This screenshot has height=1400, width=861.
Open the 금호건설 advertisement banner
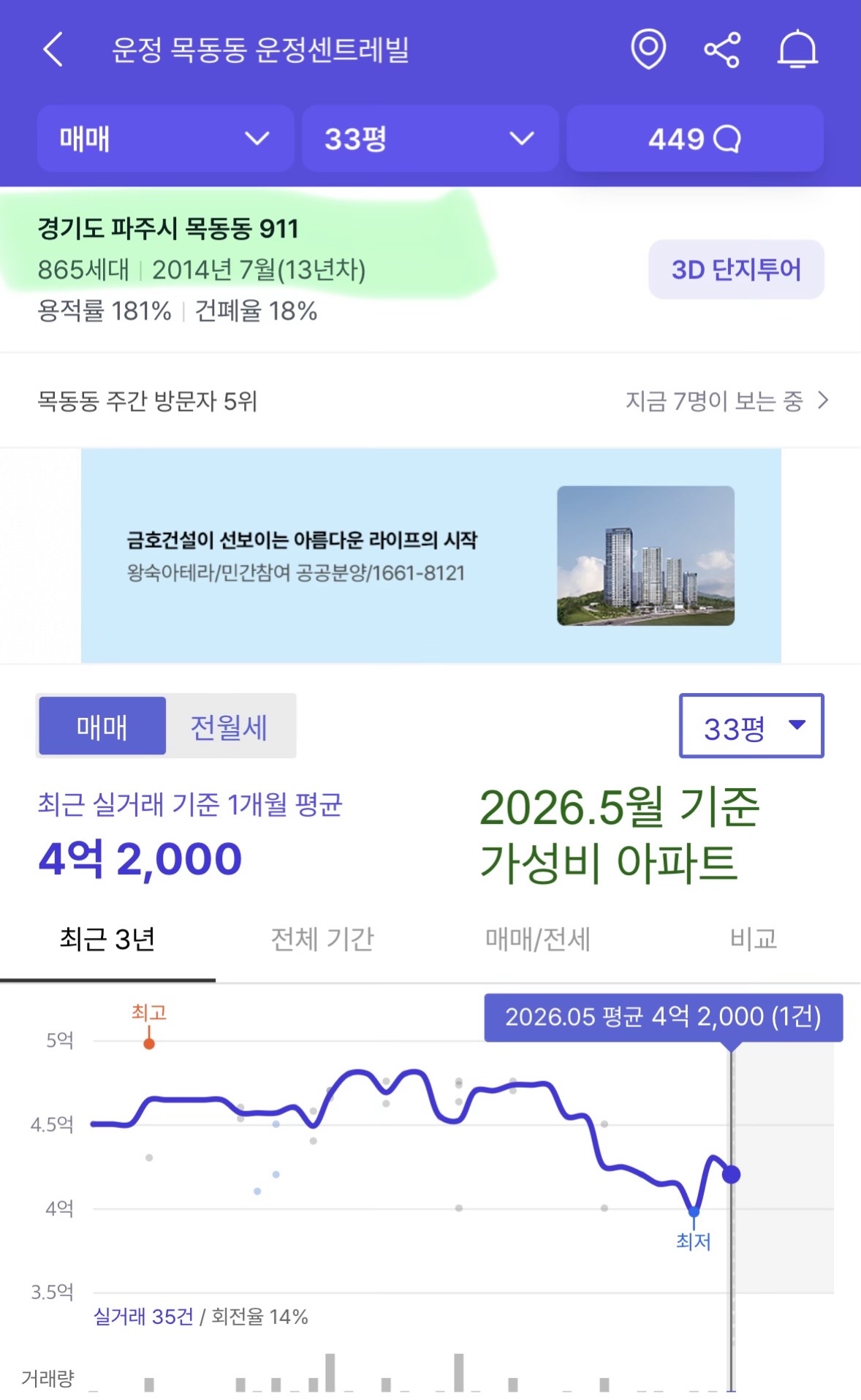430,556
